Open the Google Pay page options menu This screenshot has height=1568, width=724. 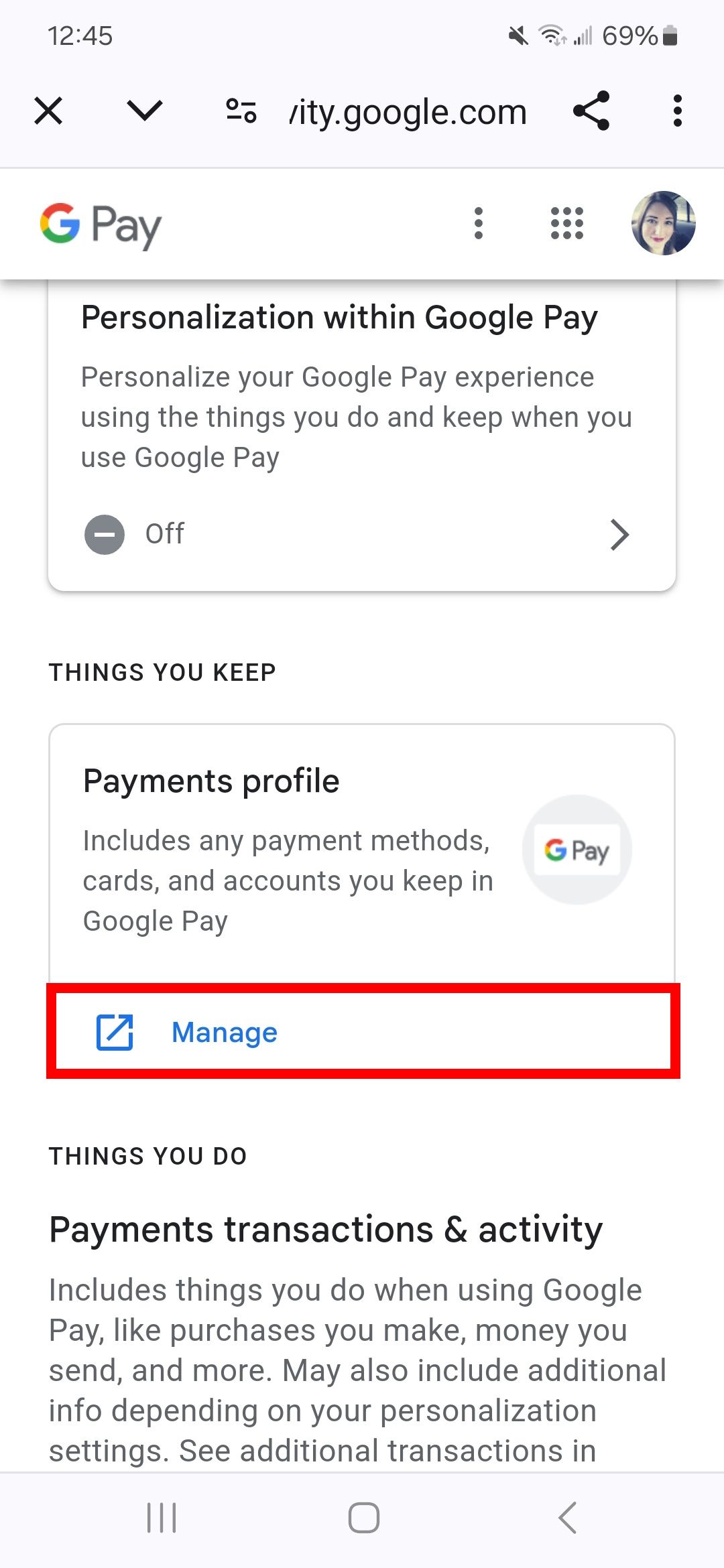coord(478,223)
